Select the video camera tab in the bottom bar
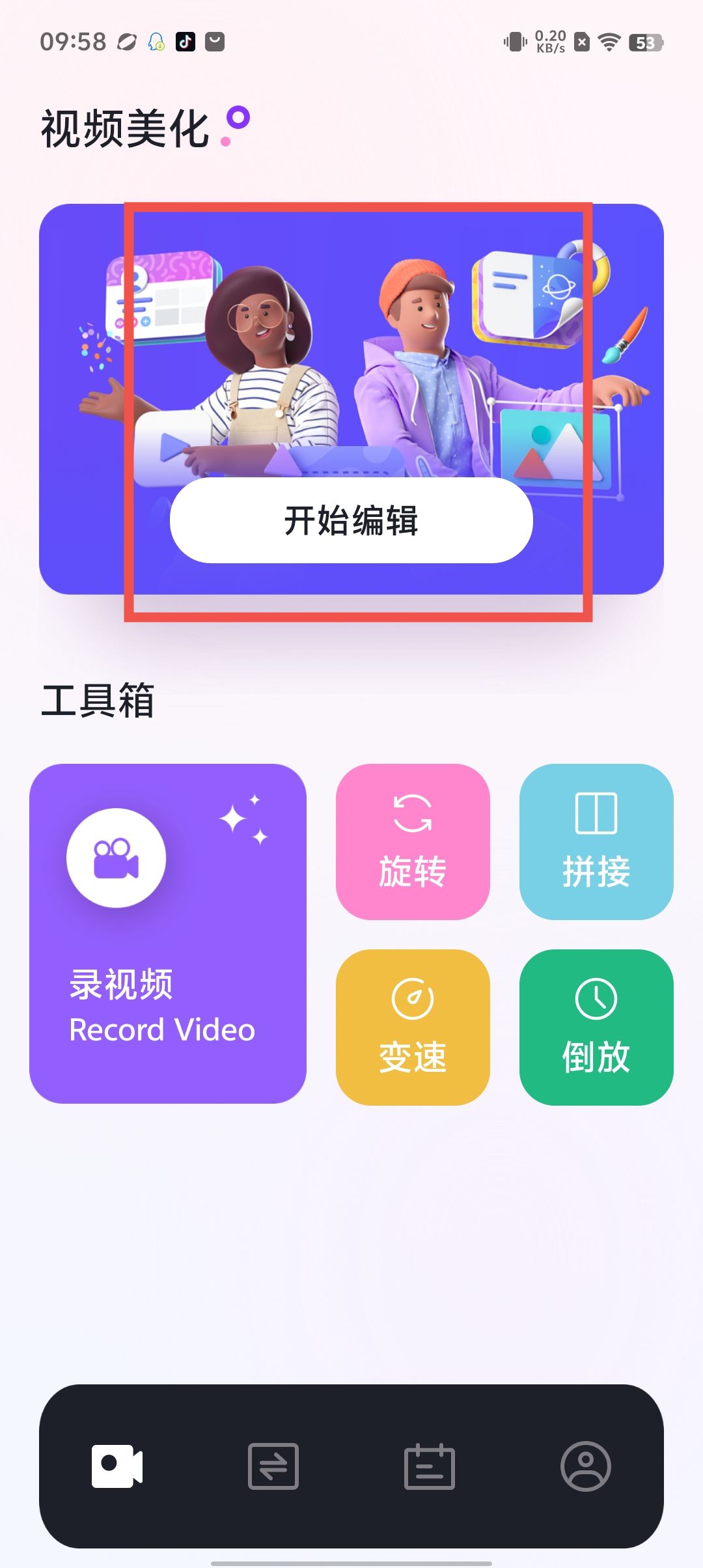Image resolution: width=703 pixels, height=1568 pixels. 117,1466
